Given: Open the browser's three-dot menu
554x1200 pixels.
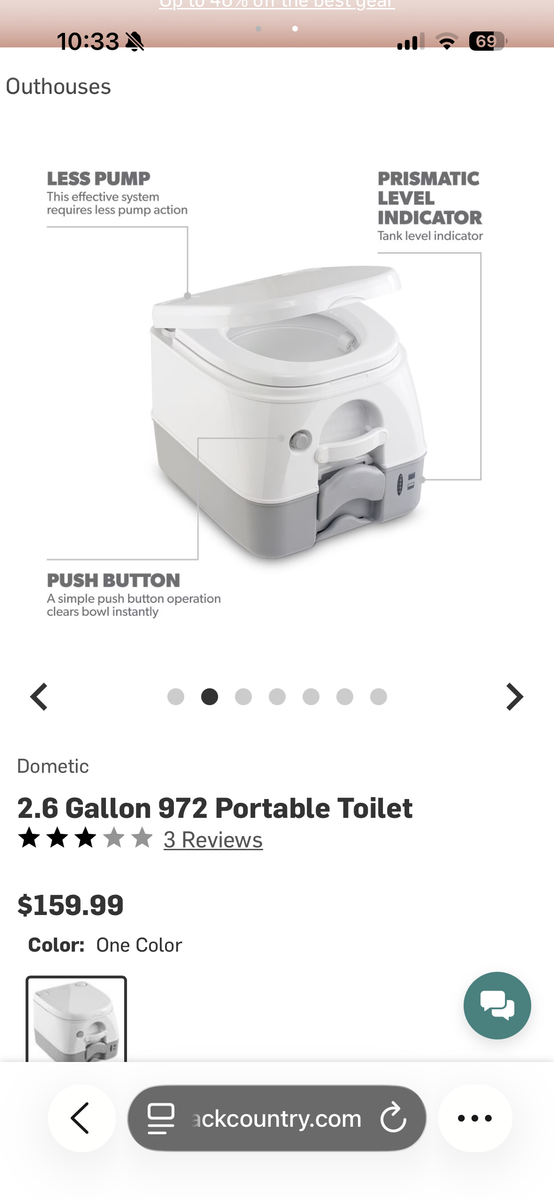Looking at the screenshot, I should tap(475, 1118).
